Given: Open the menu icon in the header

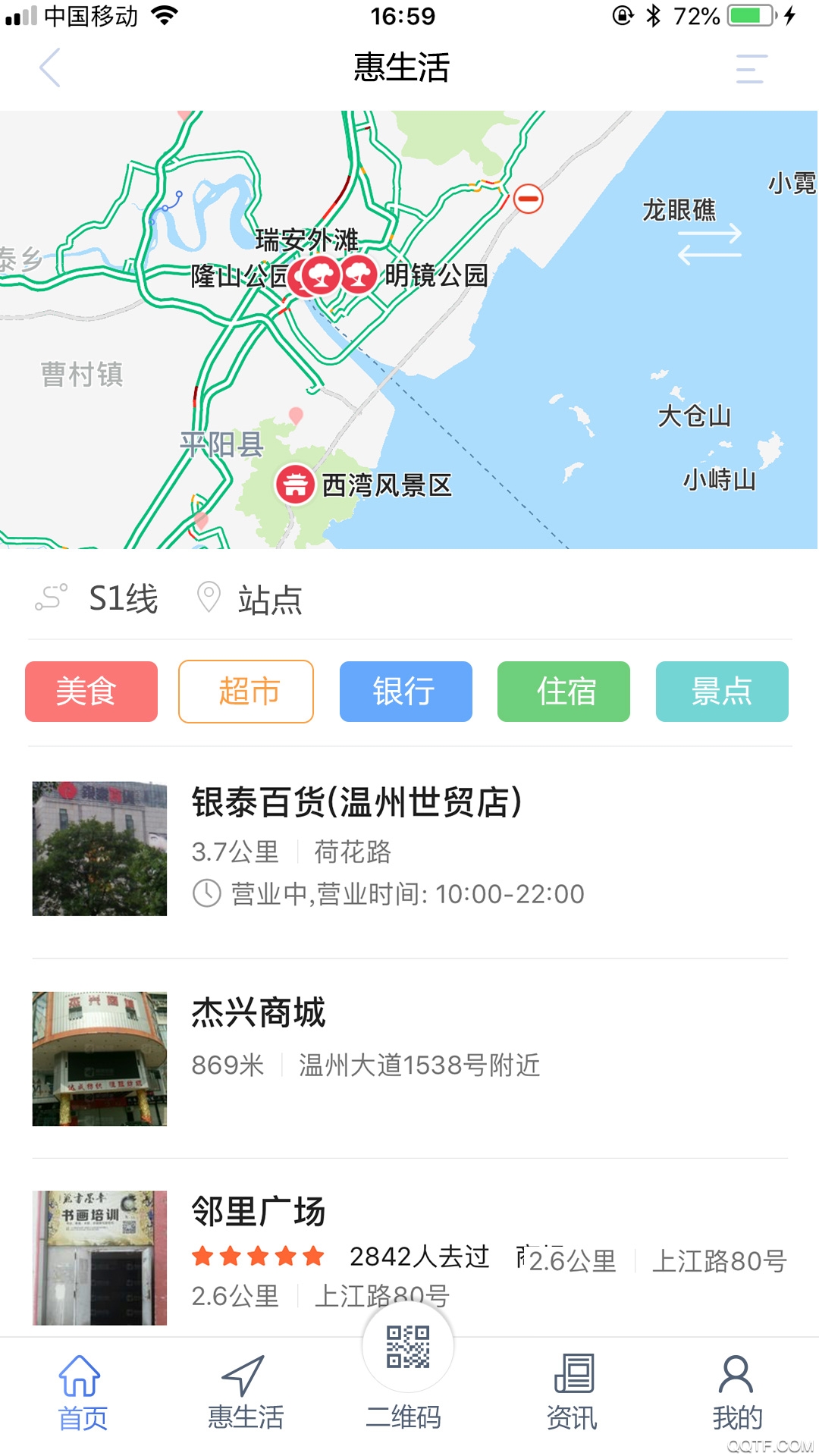Looking at the screenshot, I should click(x=751, y=68).
